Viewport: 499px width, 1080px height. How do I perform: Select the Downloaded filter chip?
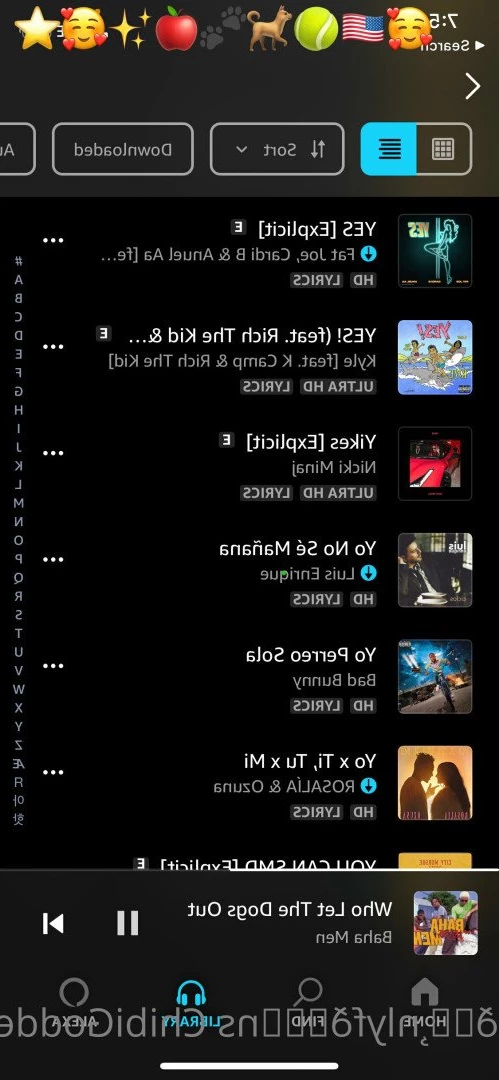click(x=123, y=149)
